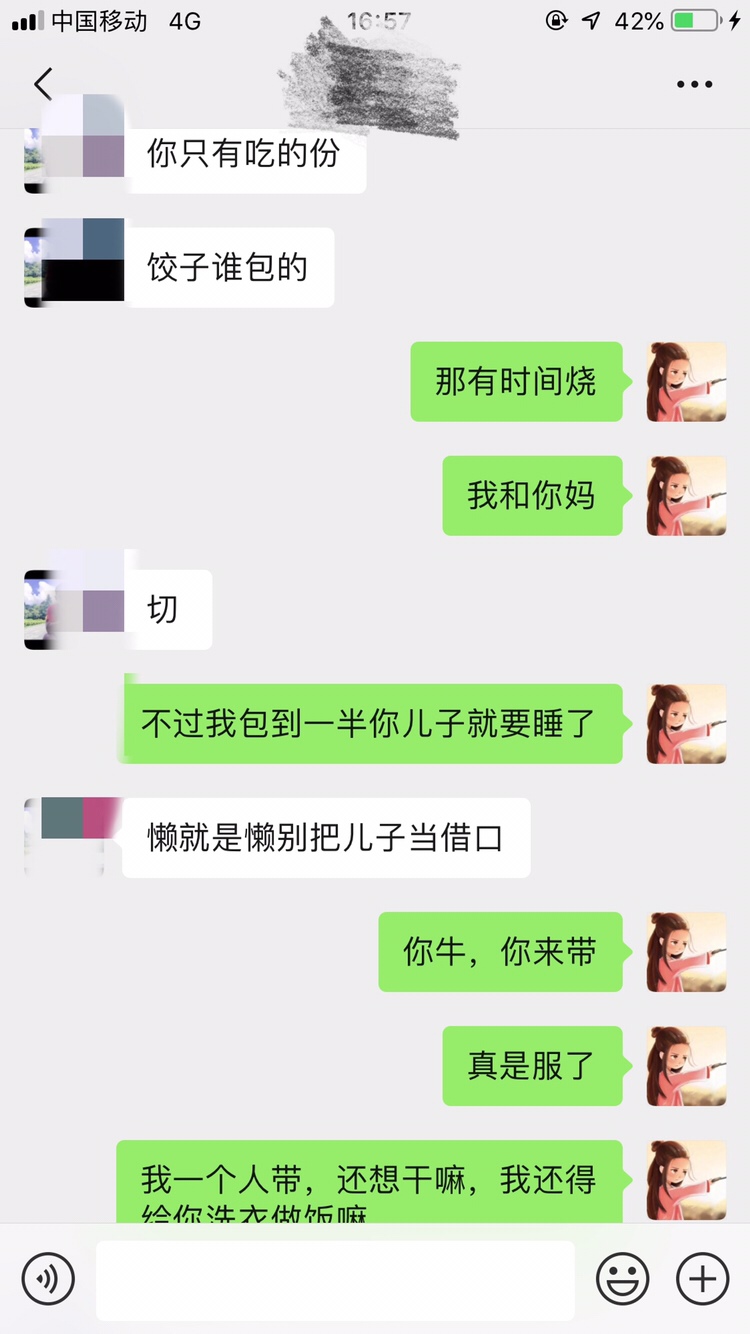Open my avatar beside 真是服了

pyautogui.click(x=686, y=1066)
